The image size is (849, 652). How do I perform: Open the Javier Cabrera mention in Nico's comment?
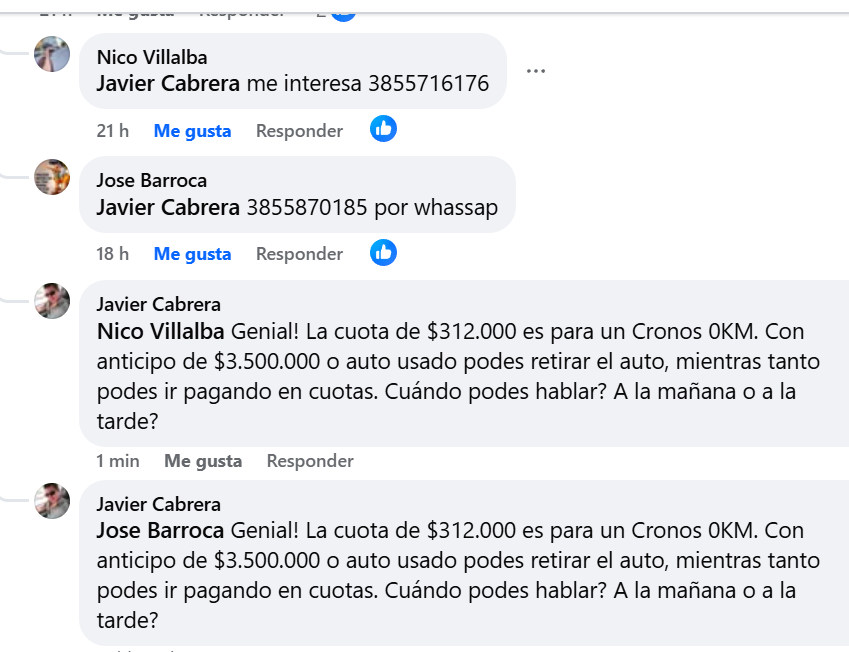(x=168, y=84)
